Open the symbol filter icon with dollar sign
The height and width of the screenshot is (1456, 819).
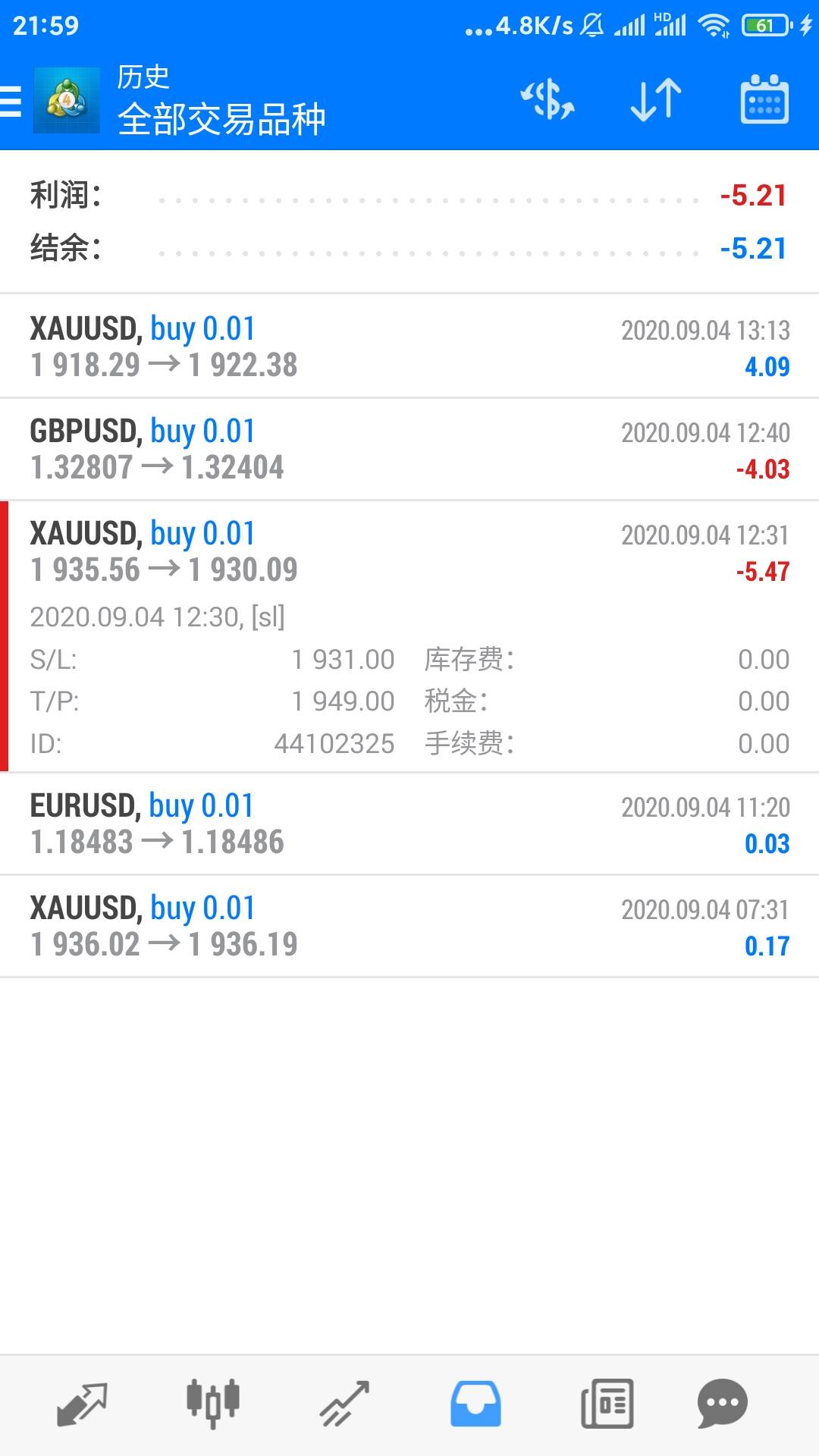pyautogui.click(x=547, y=100)
